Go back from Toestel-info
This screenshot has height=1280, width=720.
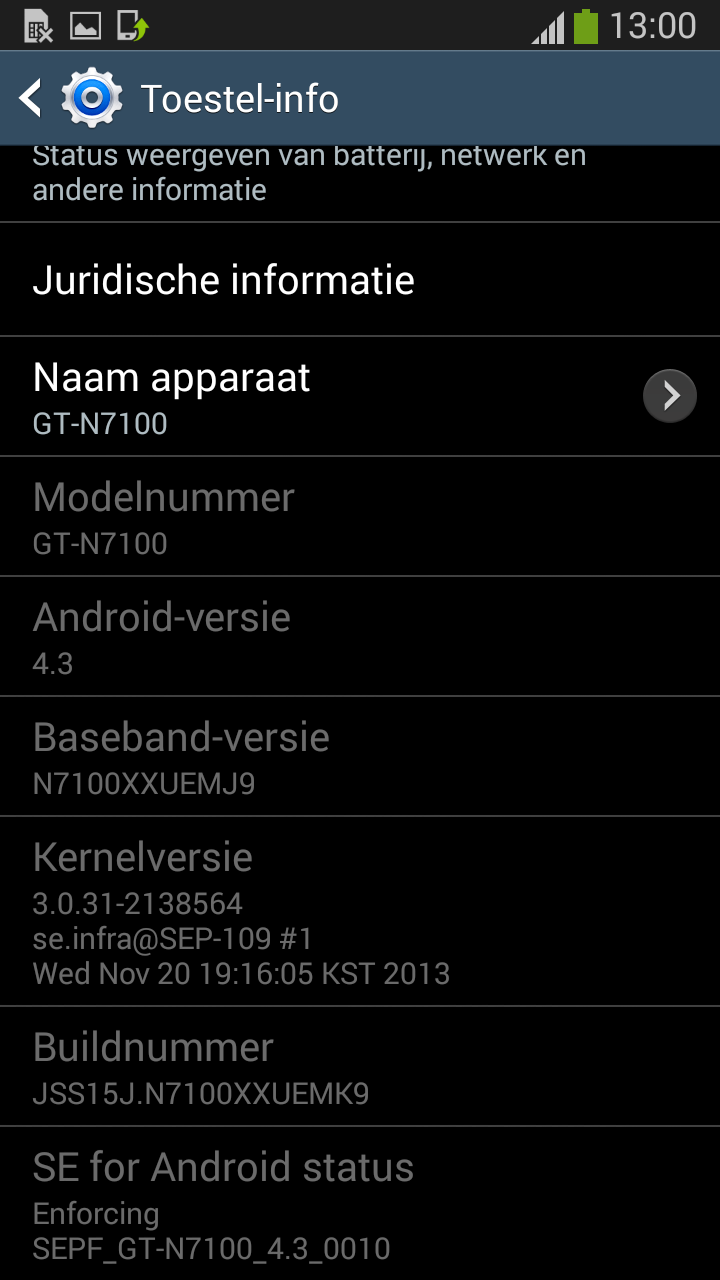(x=32, y=99)
